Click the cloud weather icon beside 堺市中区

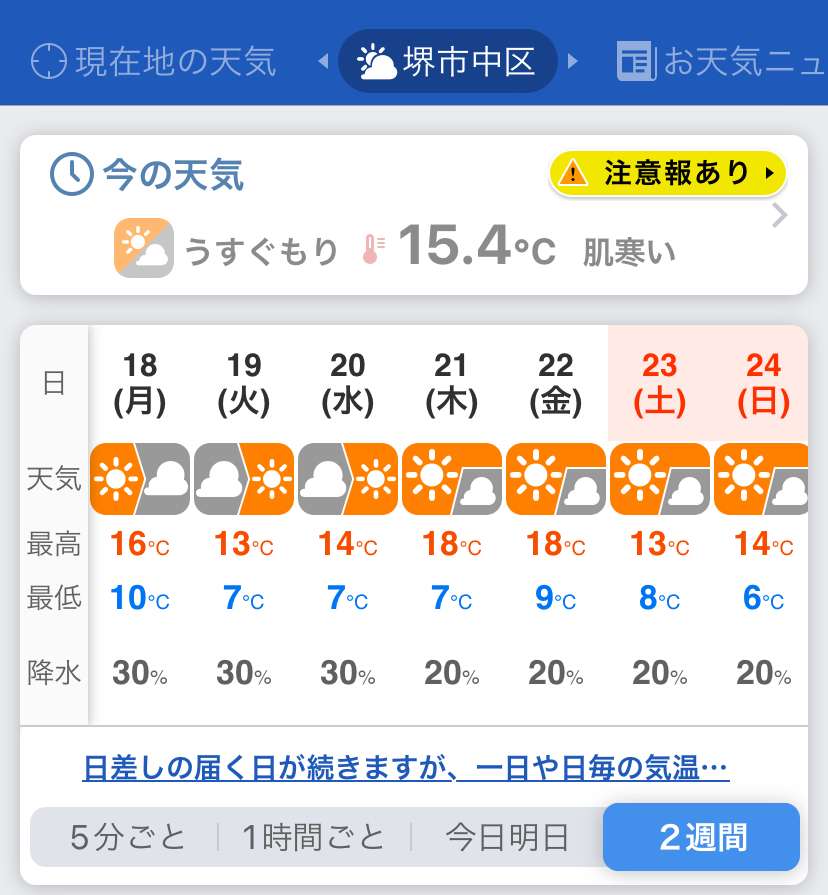pos(375,60)
